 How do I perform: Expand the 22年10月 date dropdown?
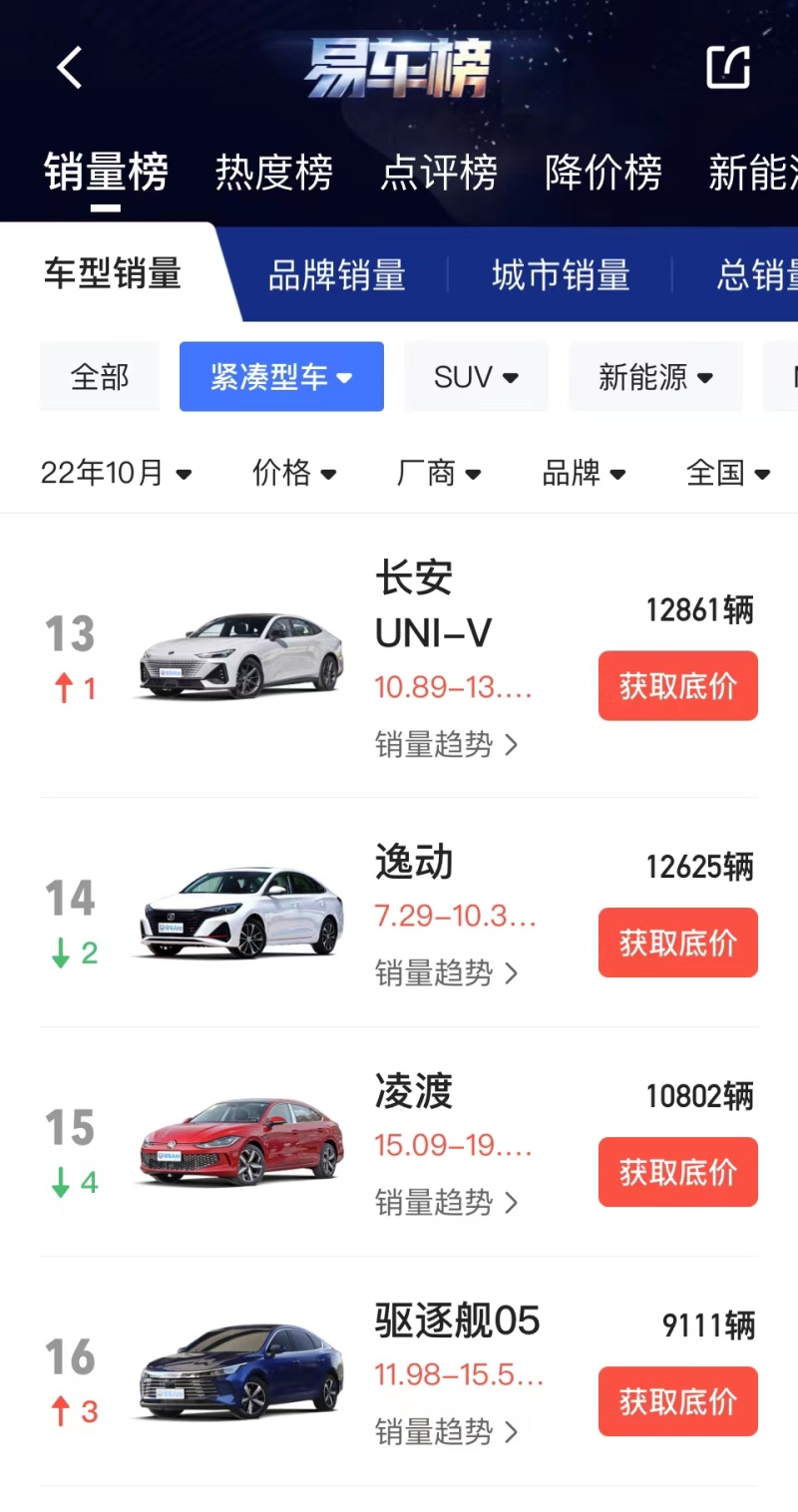pos(116,473)
